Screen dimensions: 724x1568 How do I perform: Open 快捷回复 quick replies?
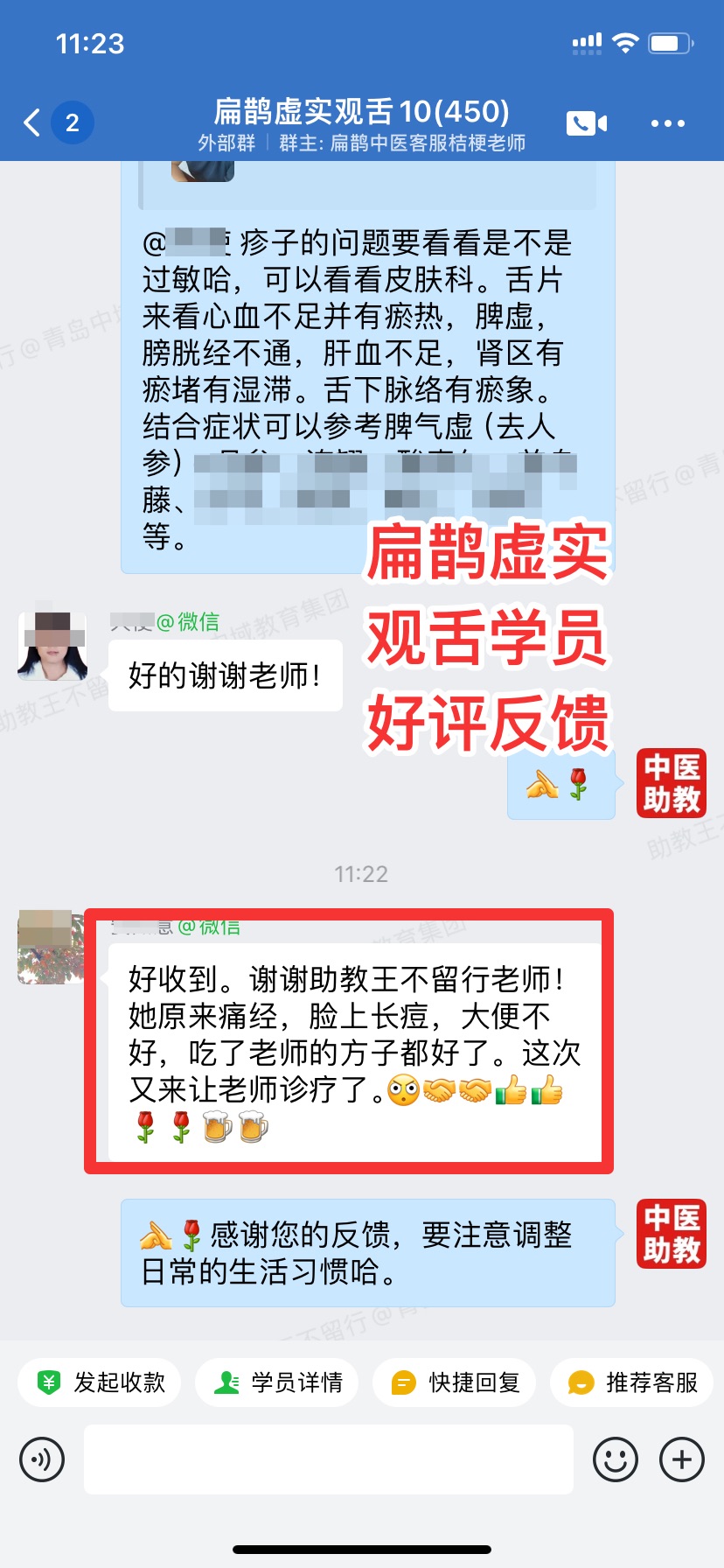455,1382
